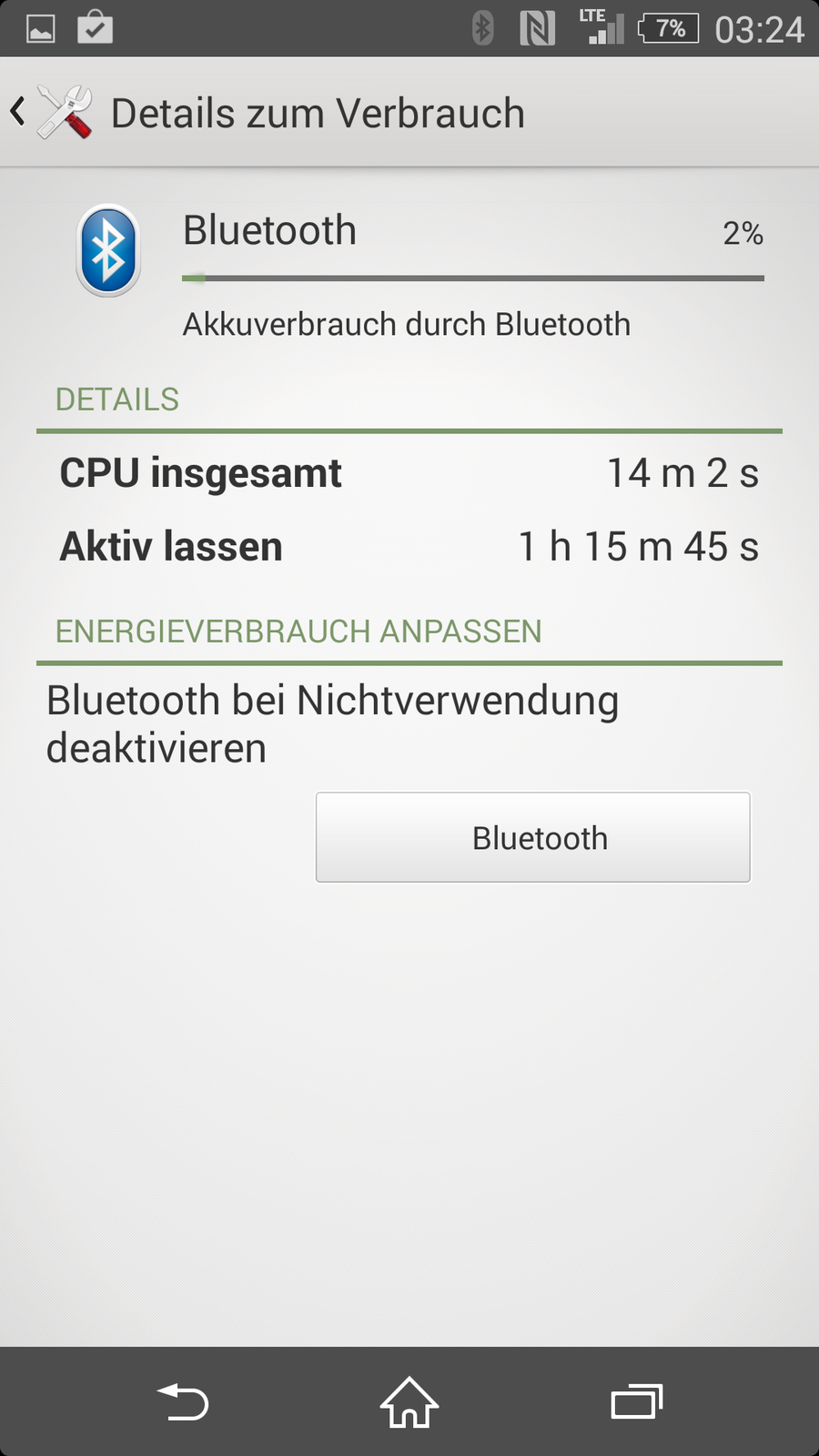Tap the system back button
Screen dimensions: 819x1456
pyautogui.click(x=183, y=1401)
